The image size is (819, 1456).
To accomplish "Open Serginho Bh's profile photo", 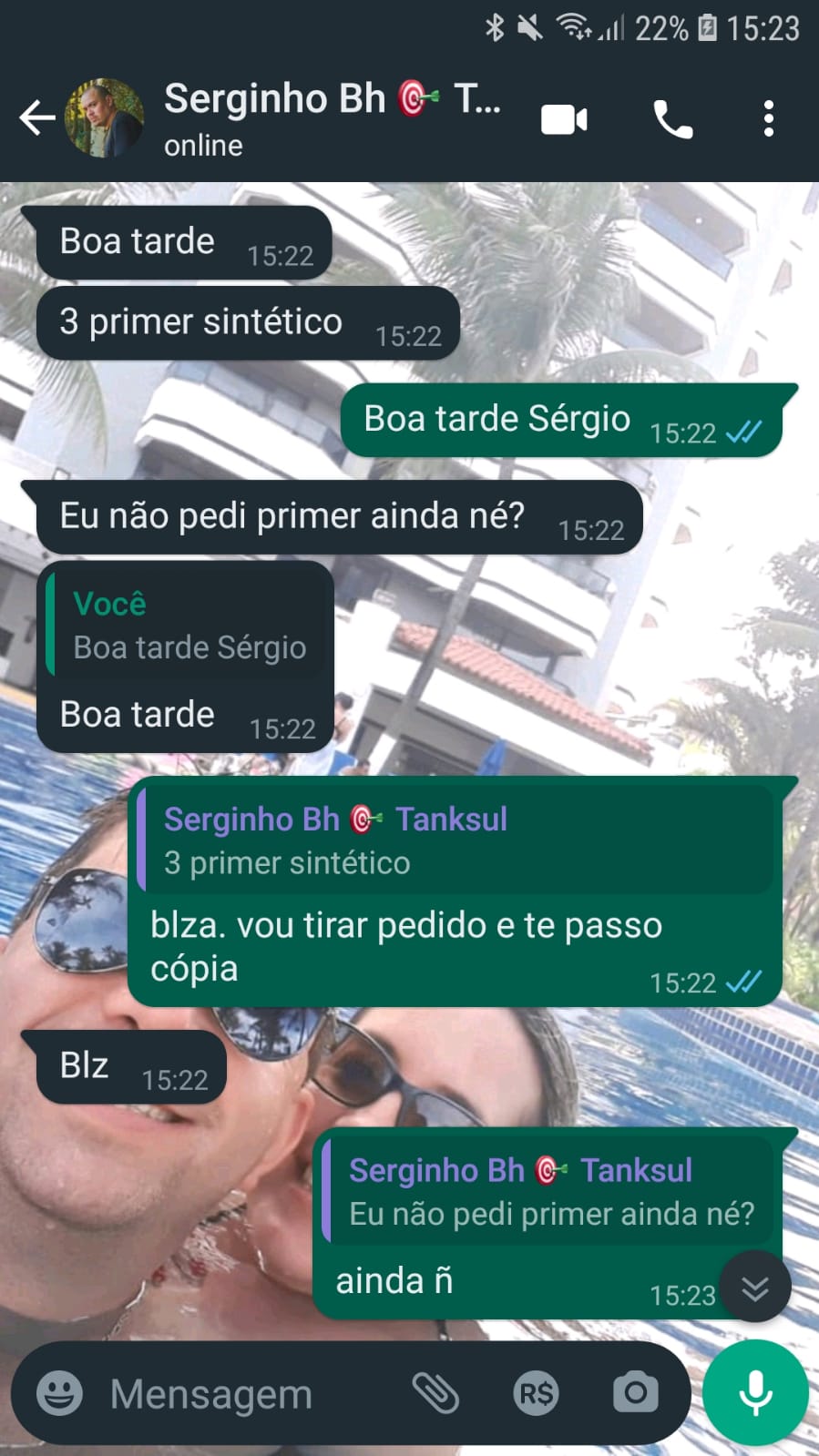I will pos(104,118).
